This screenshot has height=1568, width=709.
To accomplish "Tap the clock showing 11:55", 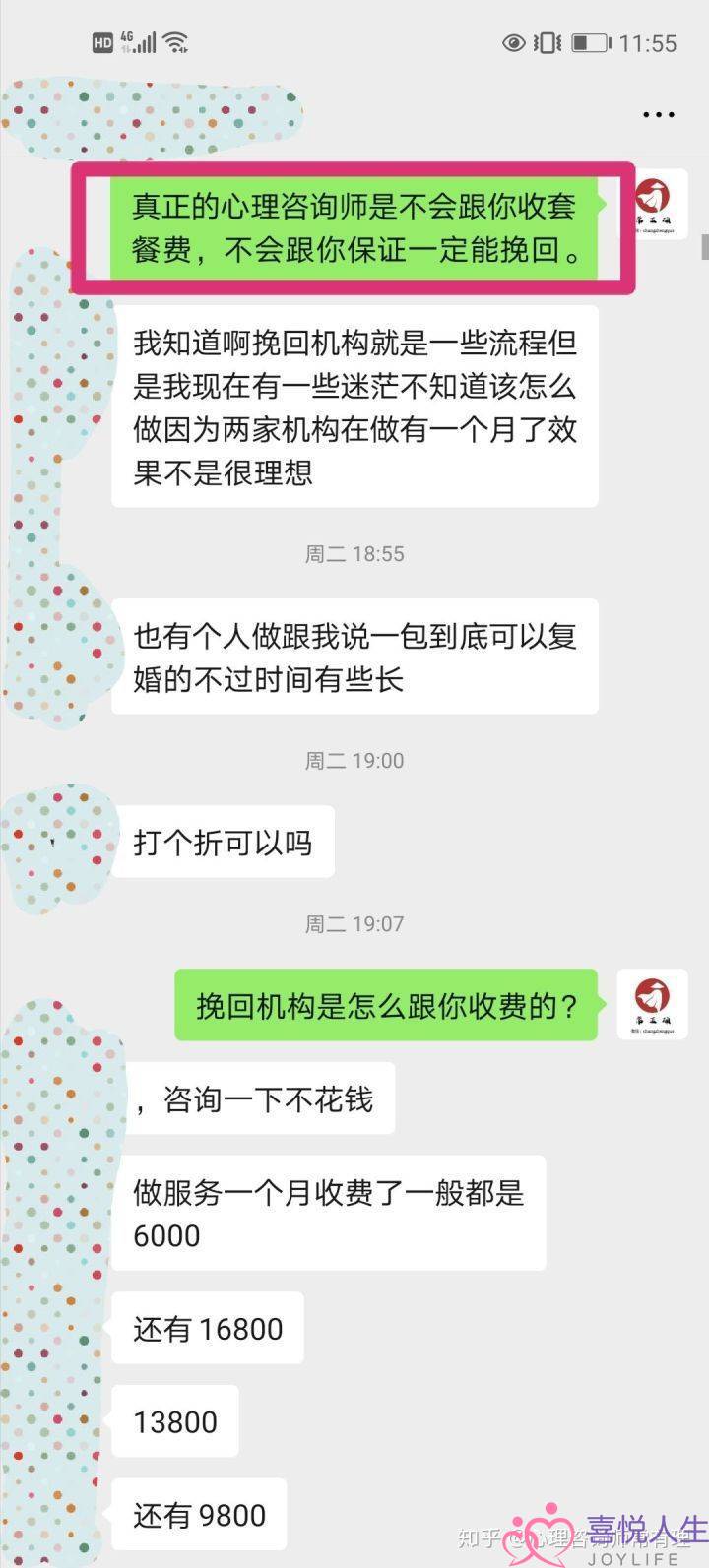I will point(646,42).
